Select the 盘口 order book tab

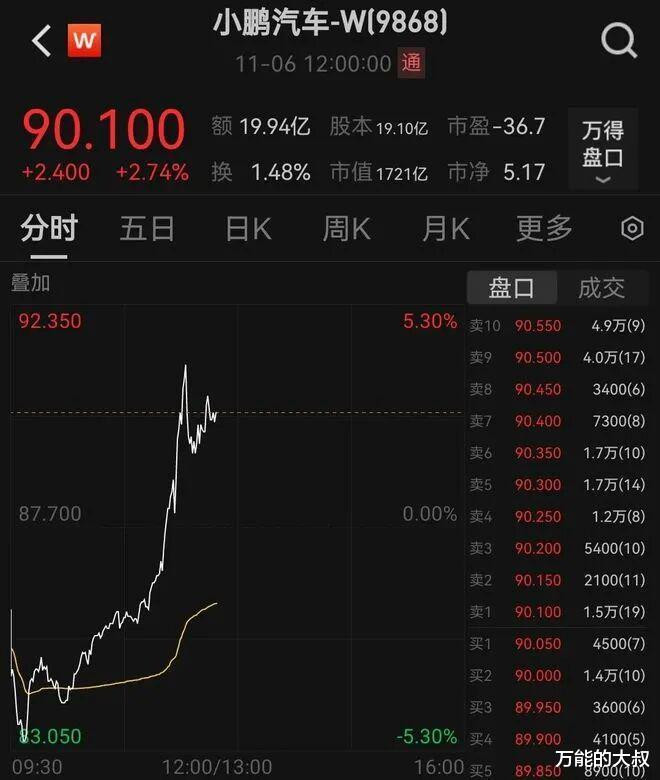[x=511, y=289]
